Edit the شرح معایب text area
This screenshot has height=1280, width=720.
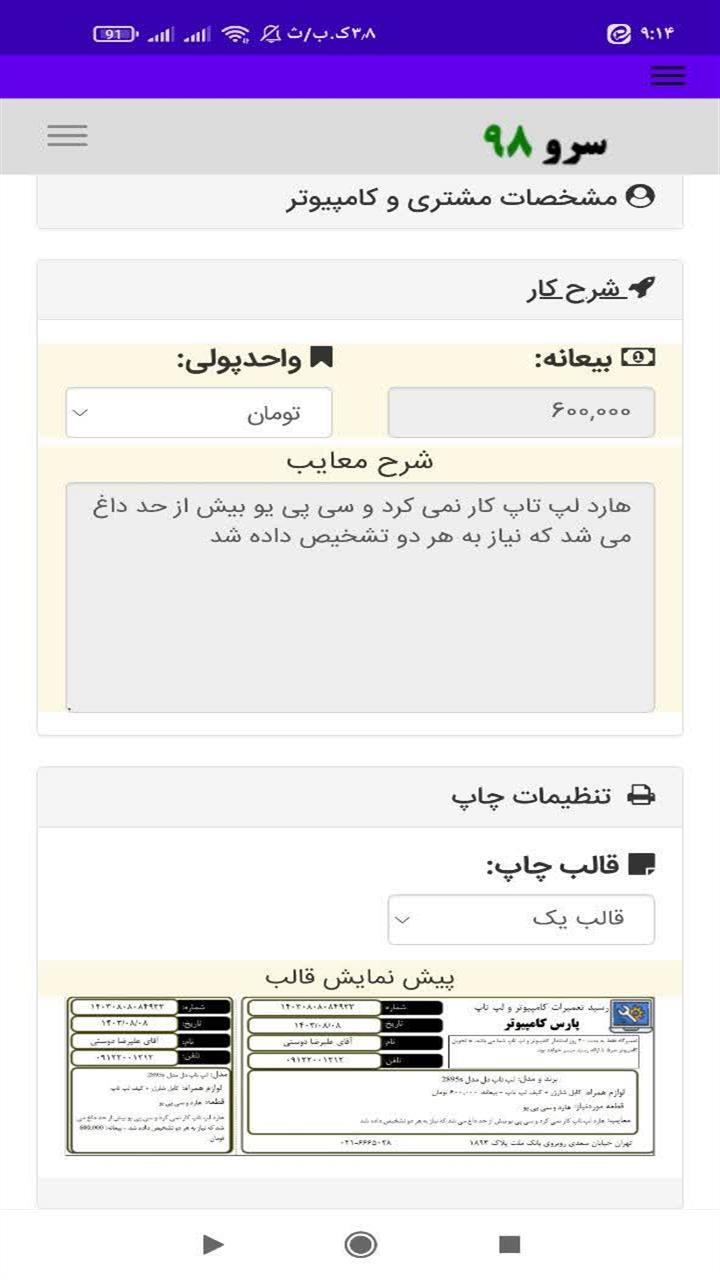360,597
